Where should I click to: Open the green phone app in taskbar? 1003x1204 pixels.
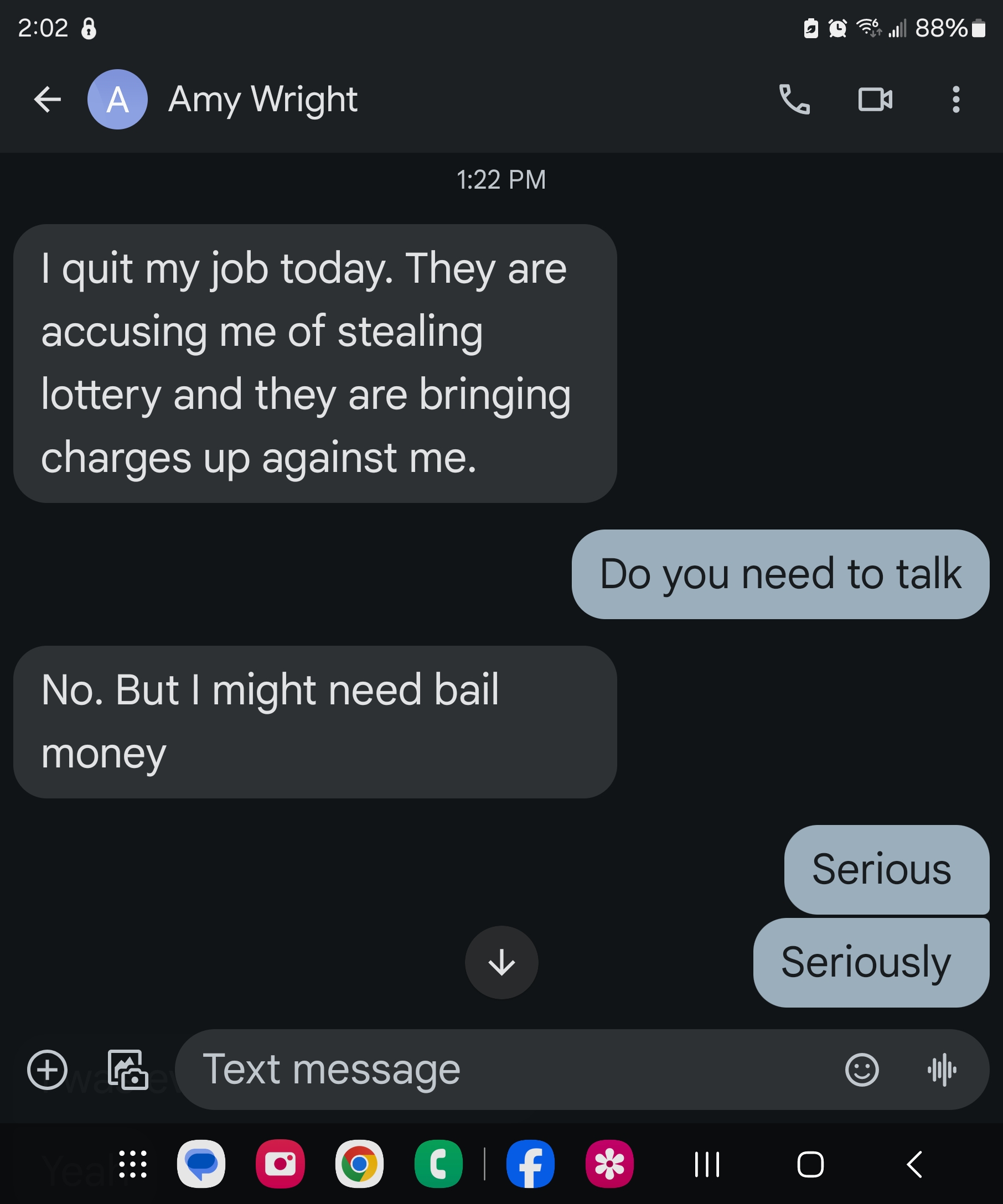pos(439,1165)
